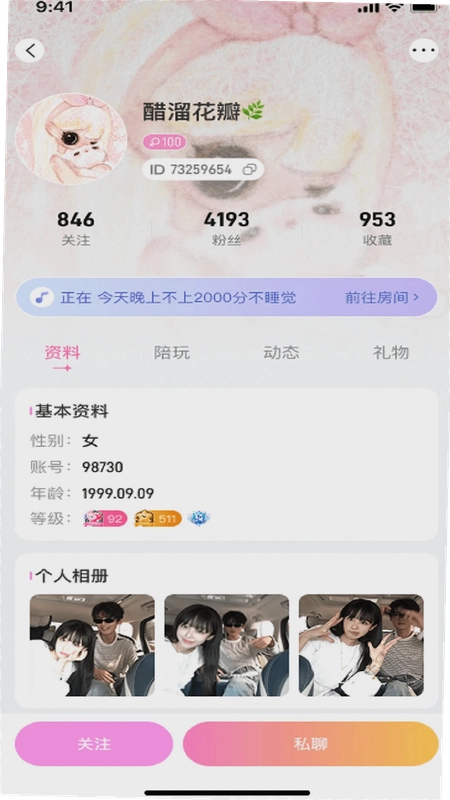450x800 pixels.
Task: Start a private chat via 私聊
Action: (x=311, y=744)
